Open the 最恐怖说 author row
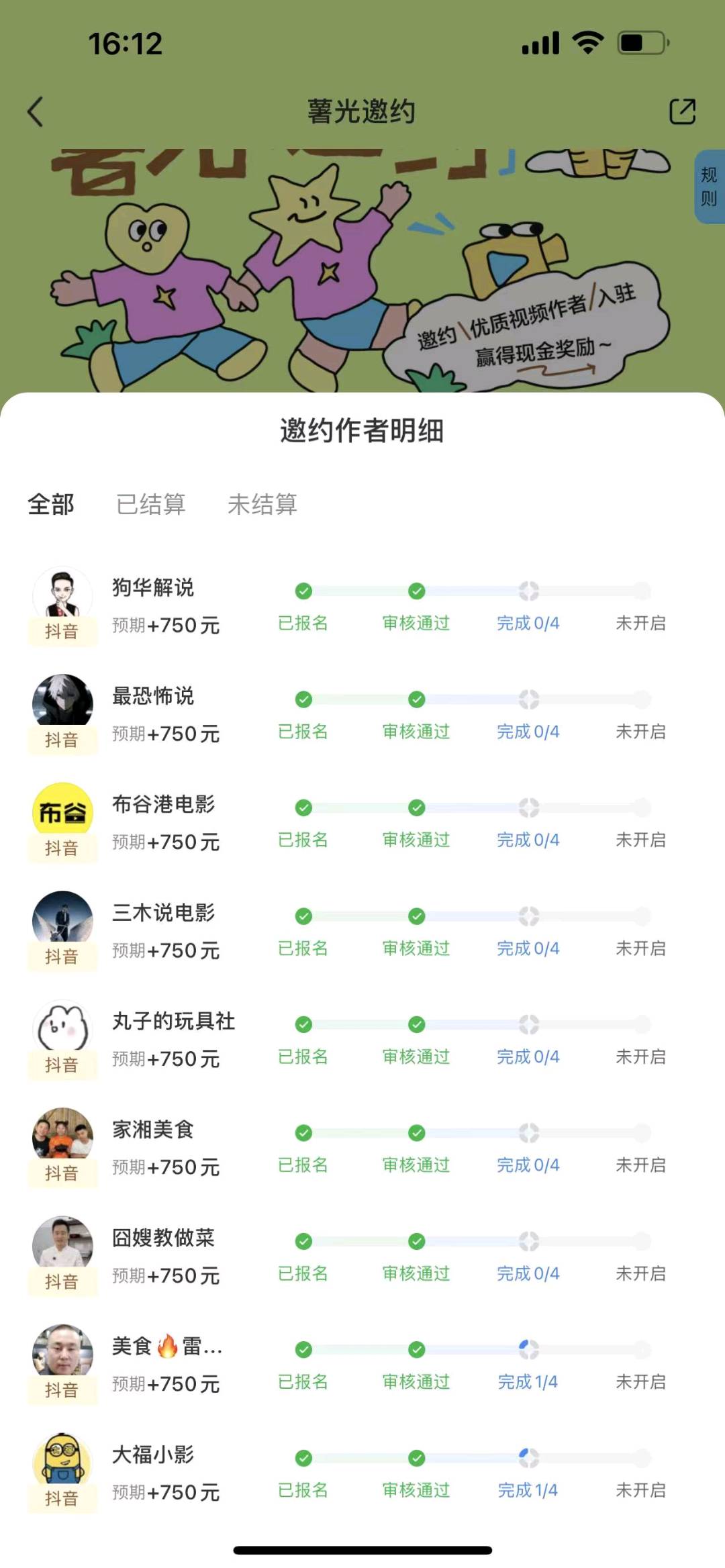The height and width of the screenshot is (1568, 725). [153, 696]
